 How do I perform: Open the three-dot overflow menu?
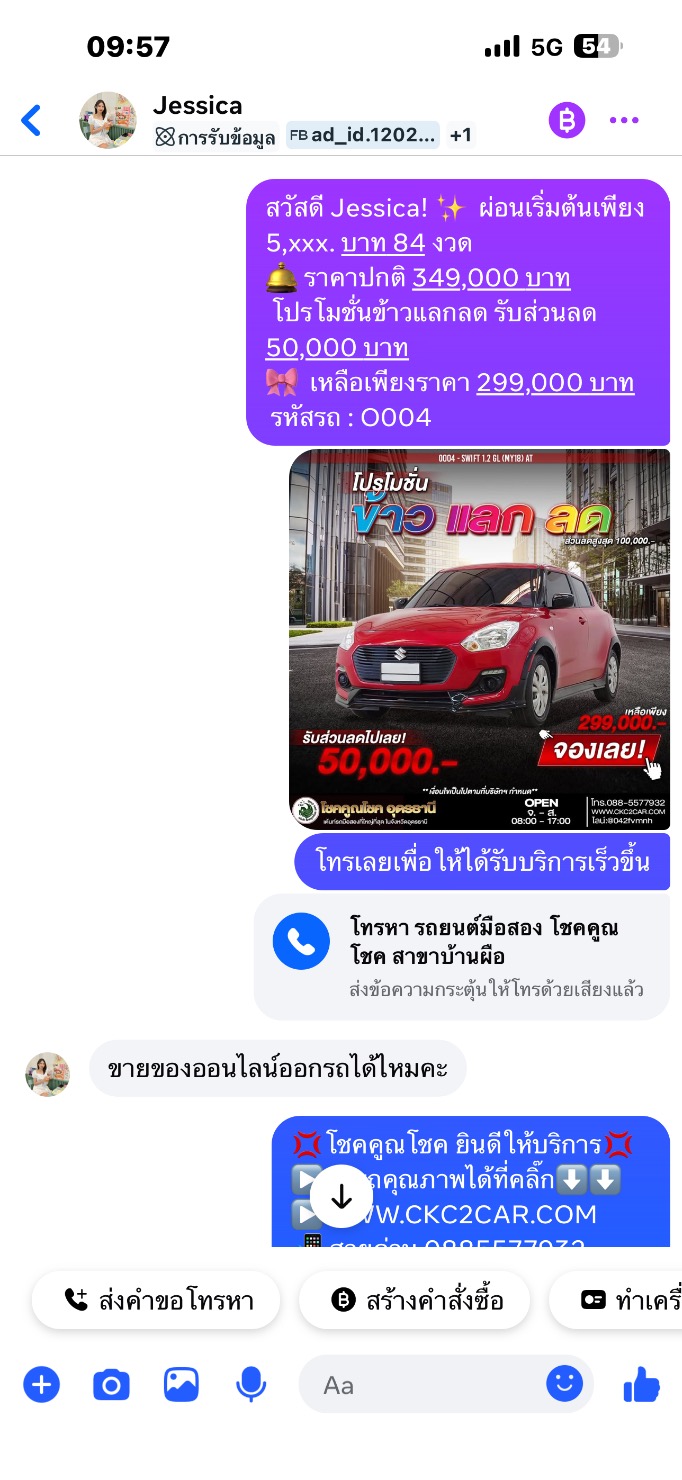[x=624, y=121]
